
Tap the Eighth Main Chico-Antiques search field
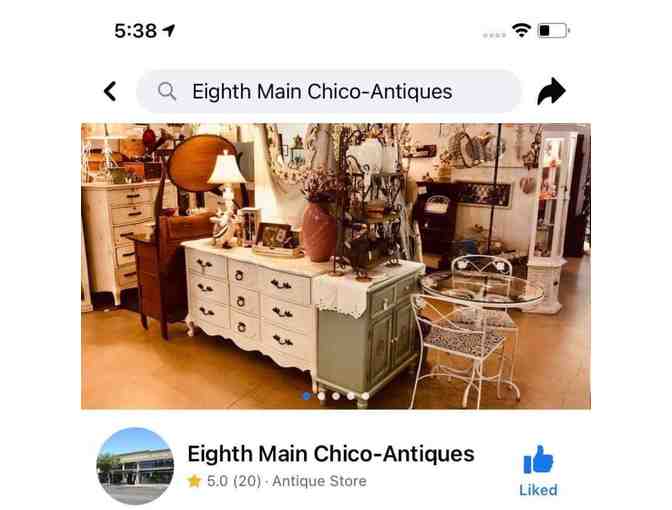tap(329, 92)
